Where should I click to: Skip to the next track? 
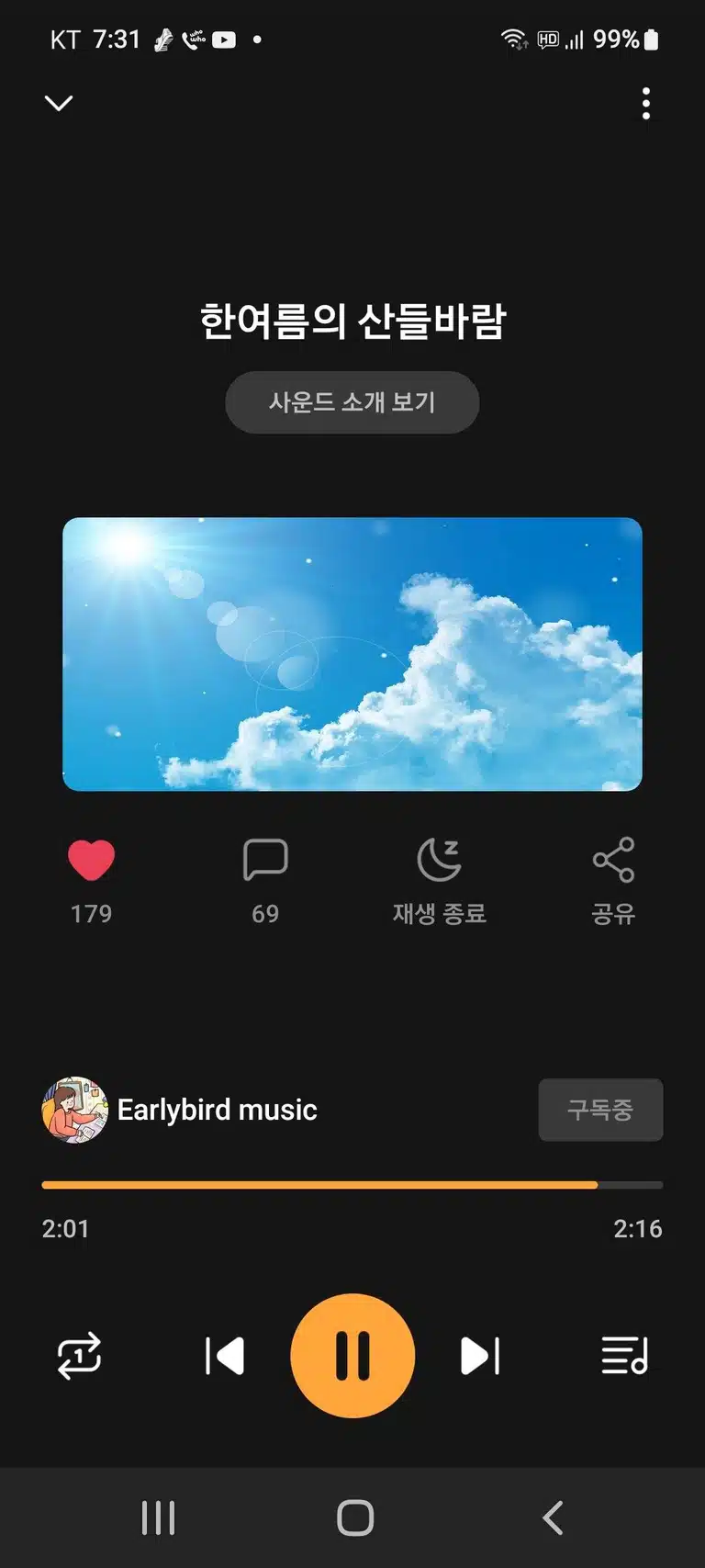480,1356
